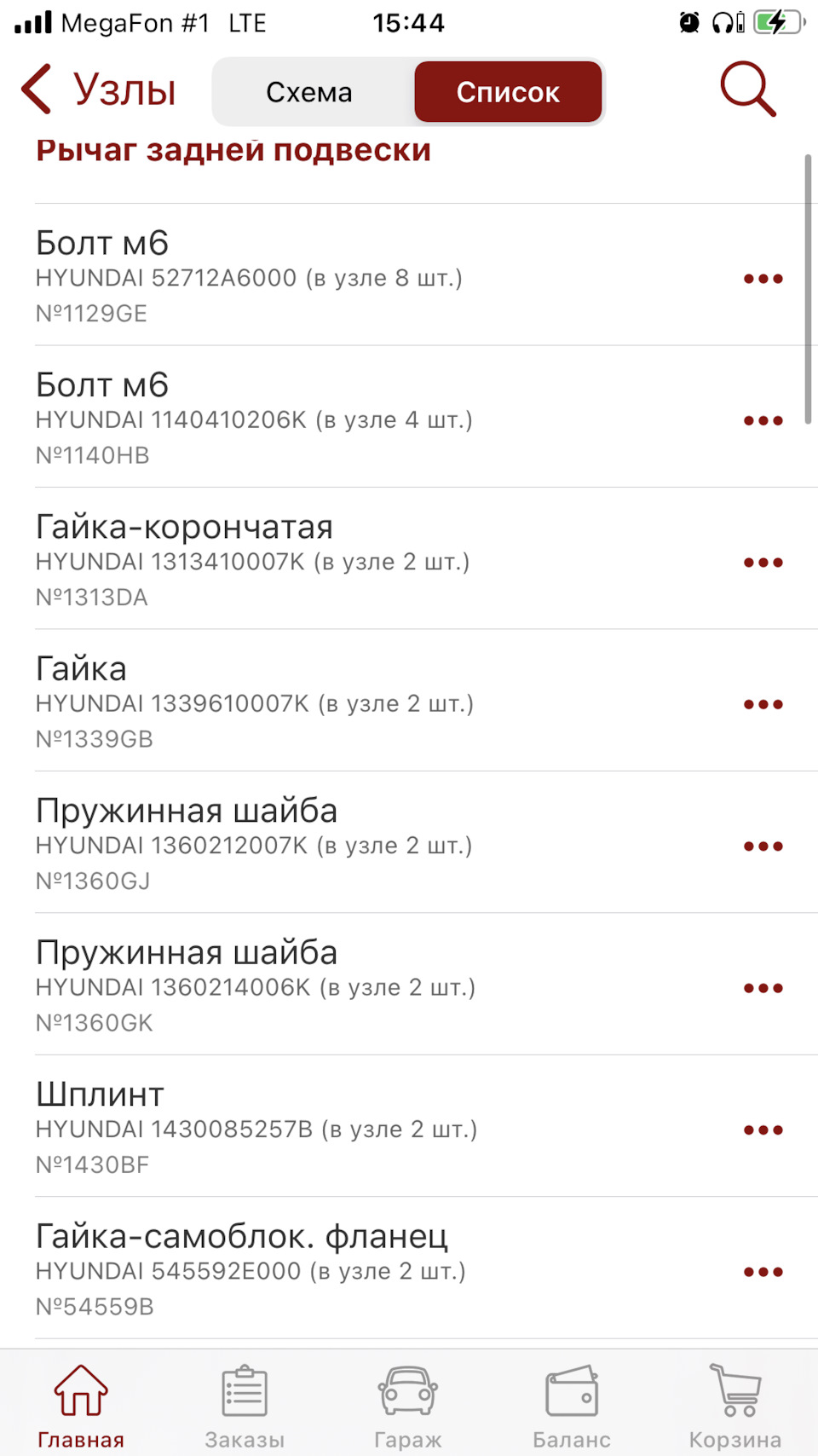Open part number №1129GE link
818x1456 pixels.
pyautogui.click(x=91, y=314)
